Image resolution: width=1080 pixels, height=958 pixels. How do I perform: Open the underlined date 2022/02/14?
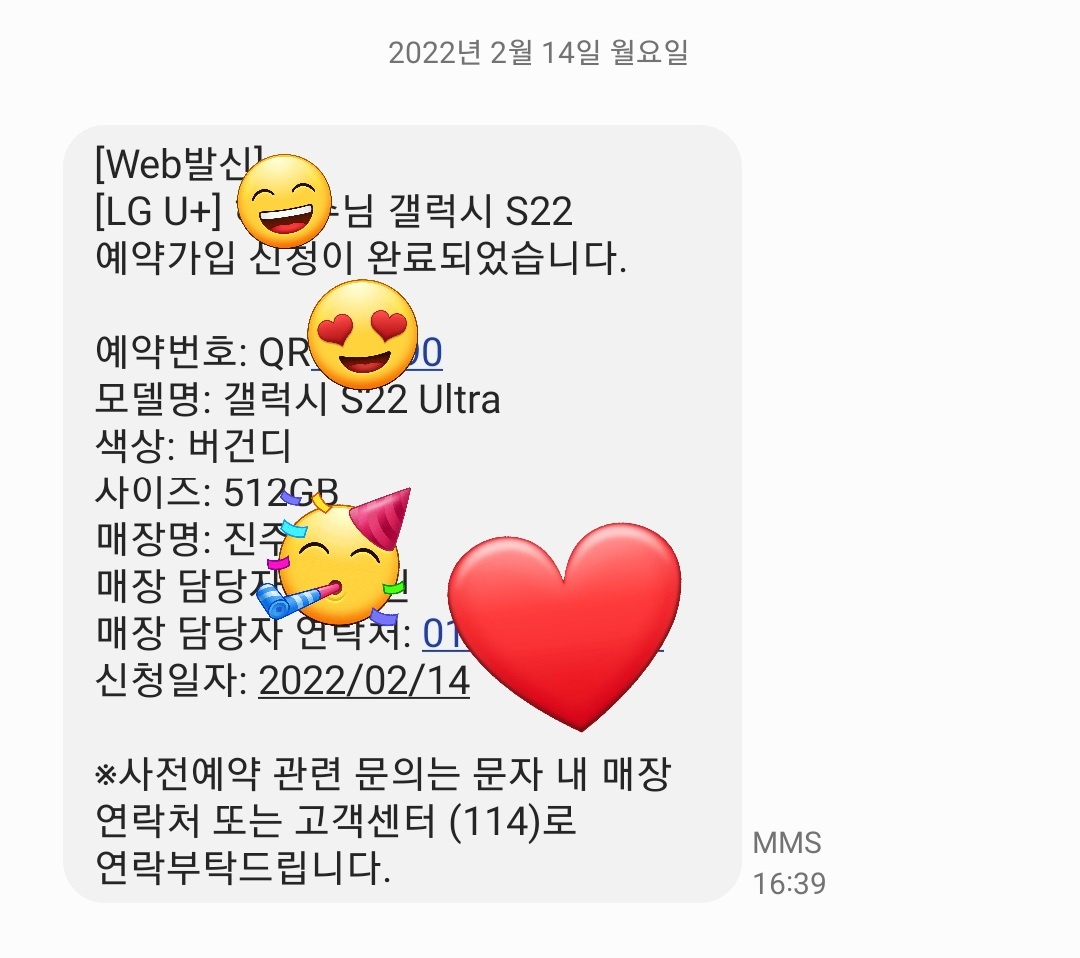[x=364, y=681]
